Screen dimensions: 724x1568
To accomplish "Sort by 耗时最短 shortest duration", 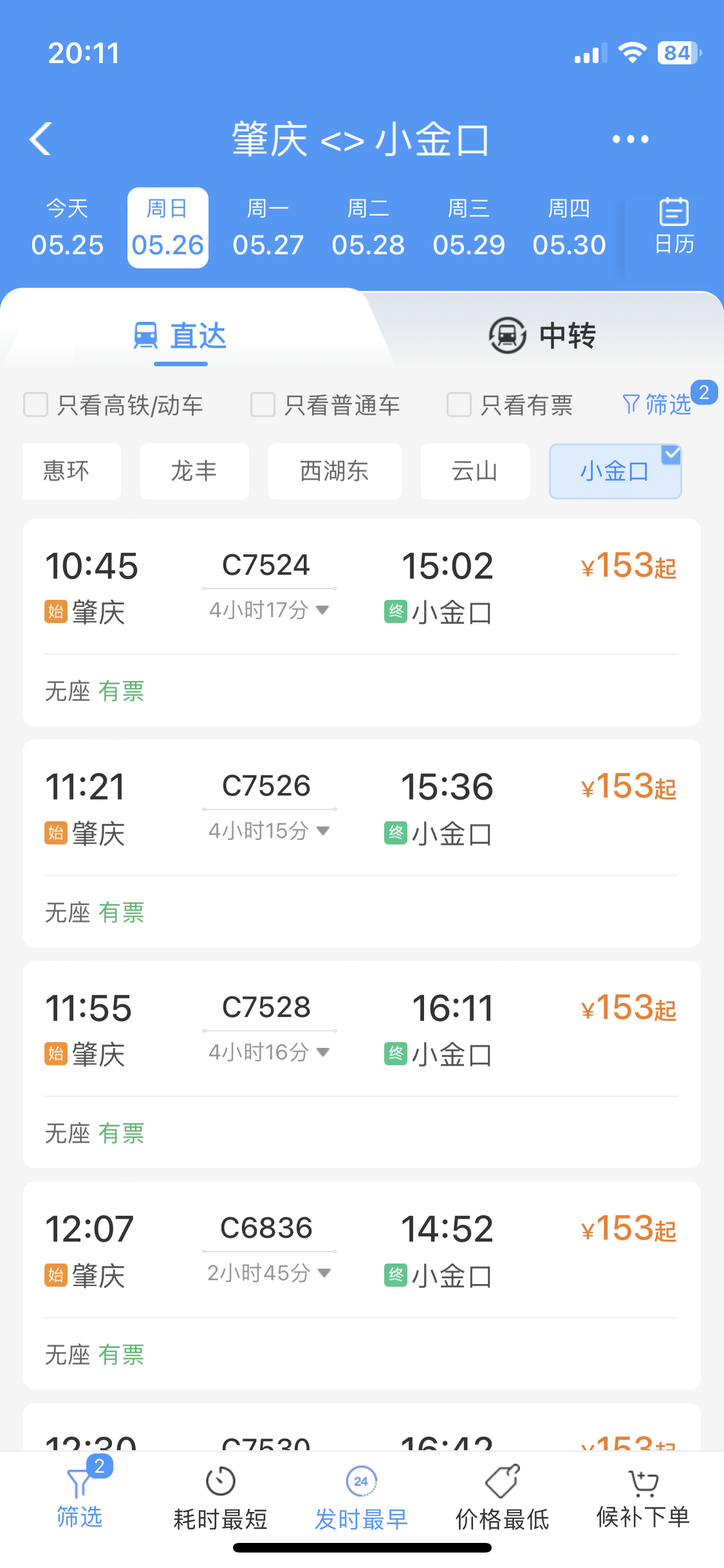I will [220, 1499].
